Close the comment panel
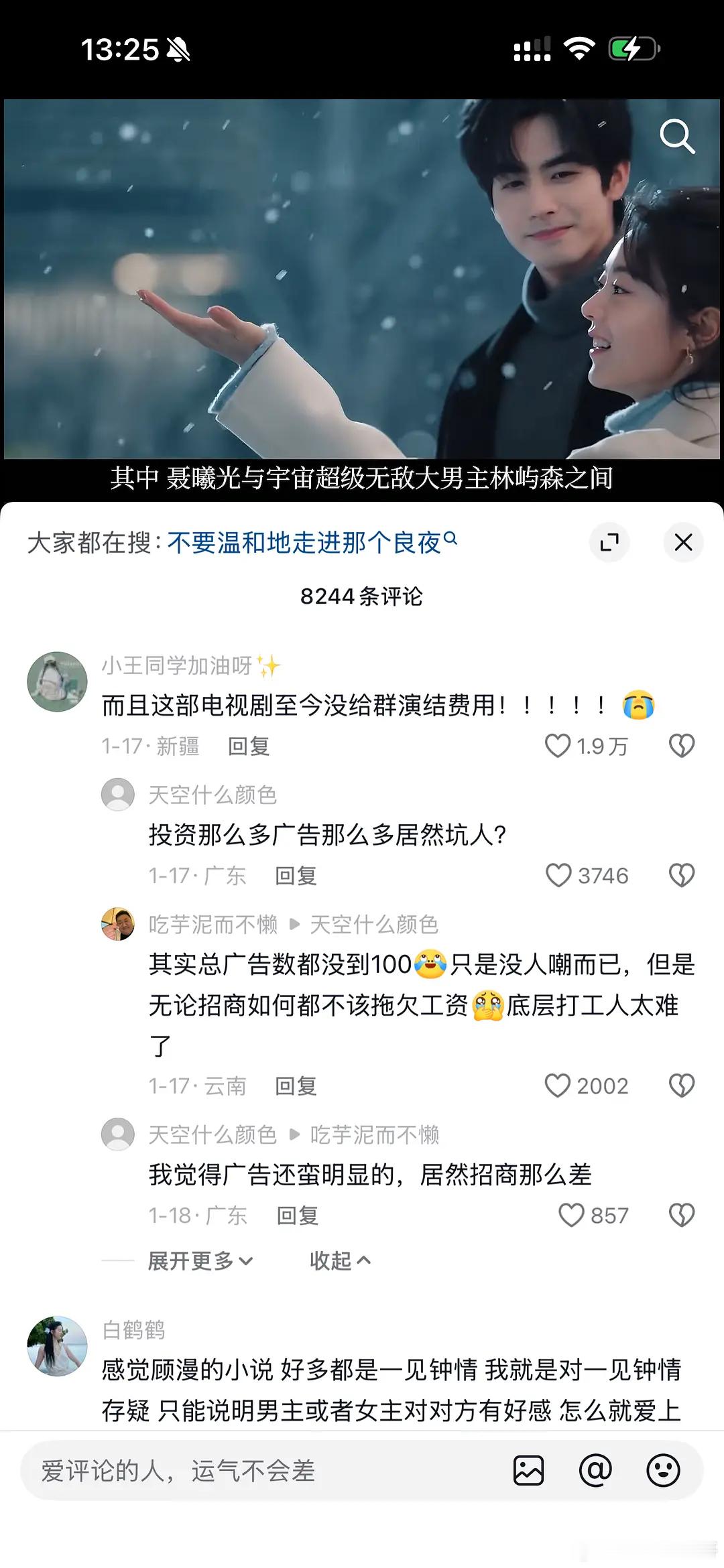 click(x=683, y=543)
